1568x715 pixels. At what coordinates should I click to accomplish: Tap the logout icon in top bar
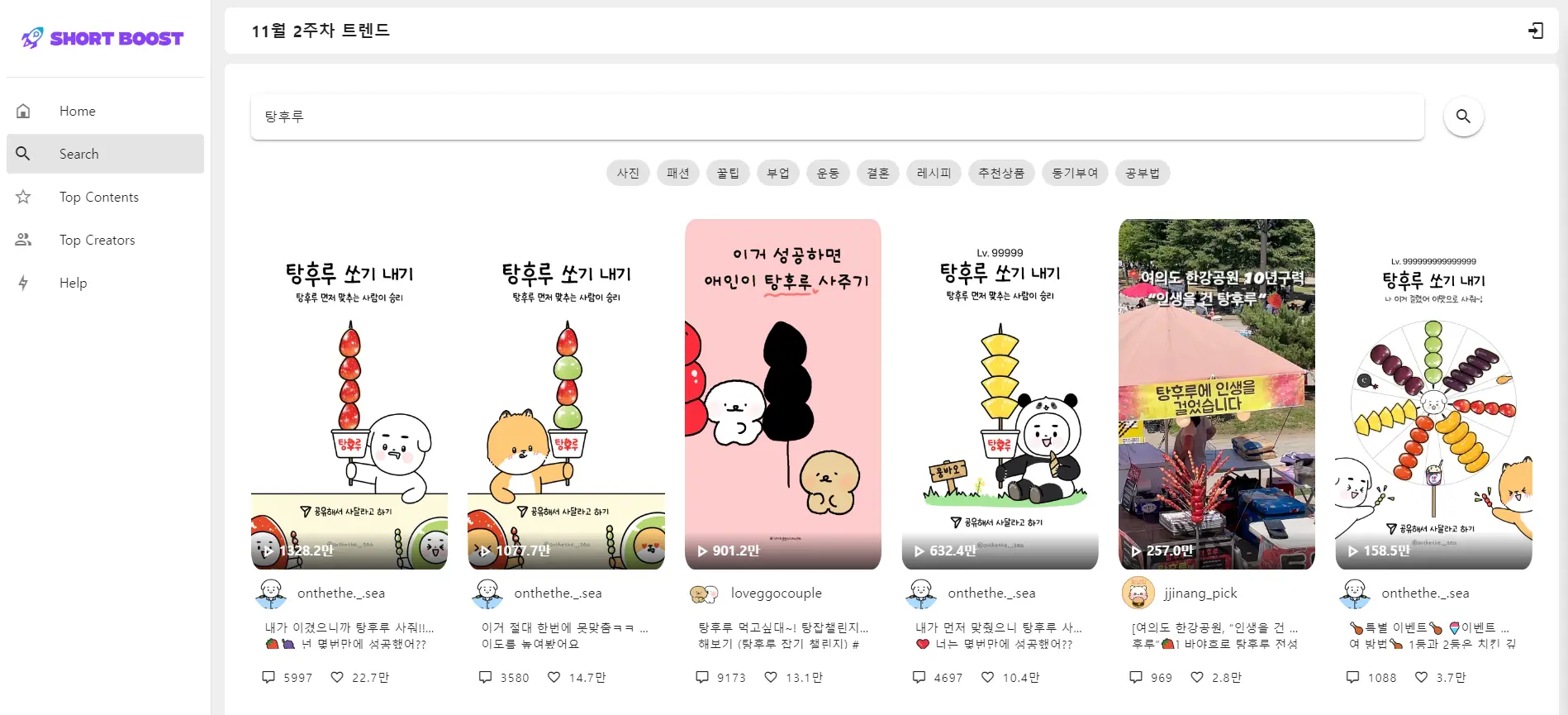1535,31
